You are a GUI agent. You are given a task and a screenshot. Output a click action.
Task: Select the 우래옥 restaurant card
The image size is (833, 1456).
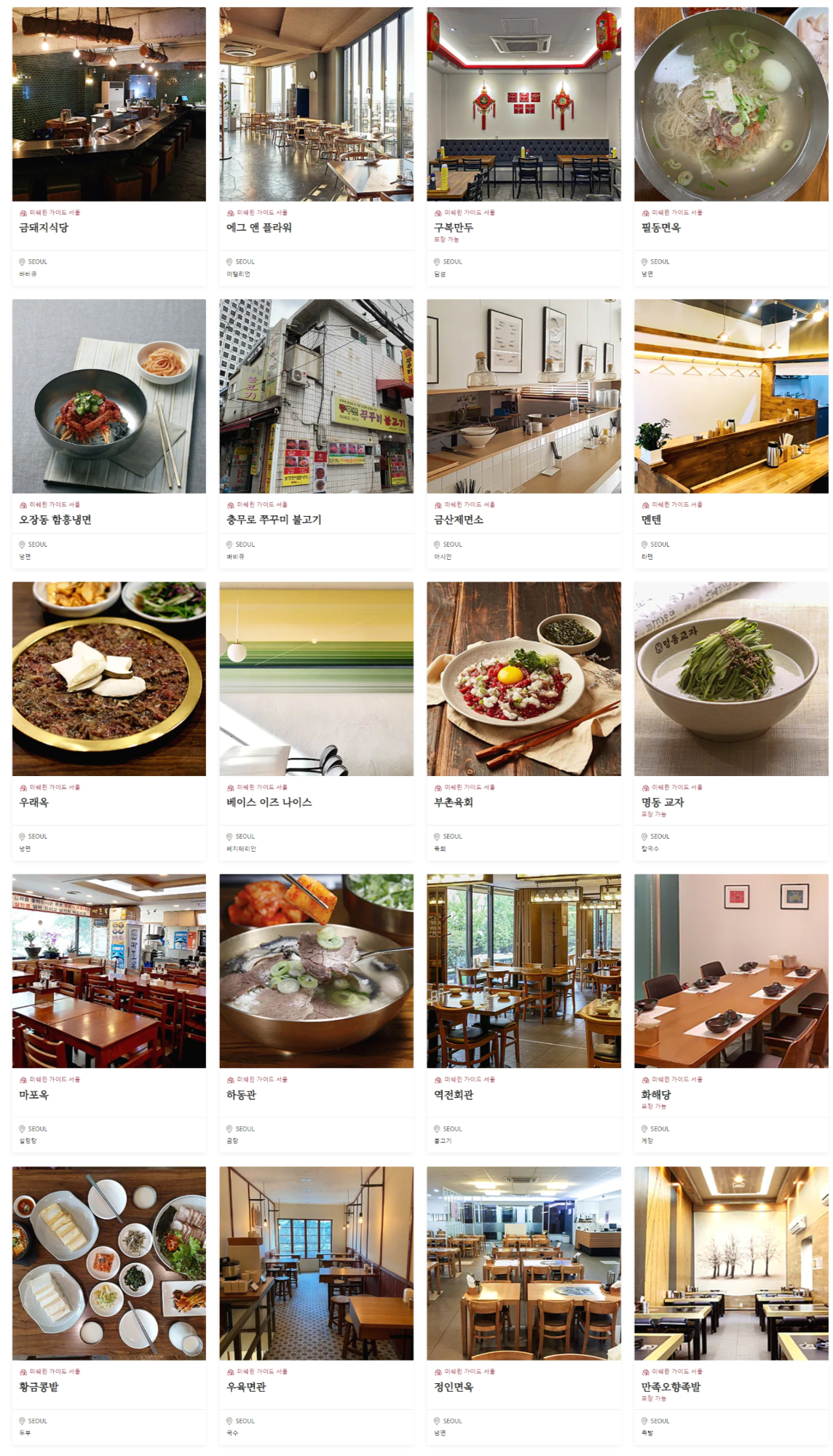(34, 802)
